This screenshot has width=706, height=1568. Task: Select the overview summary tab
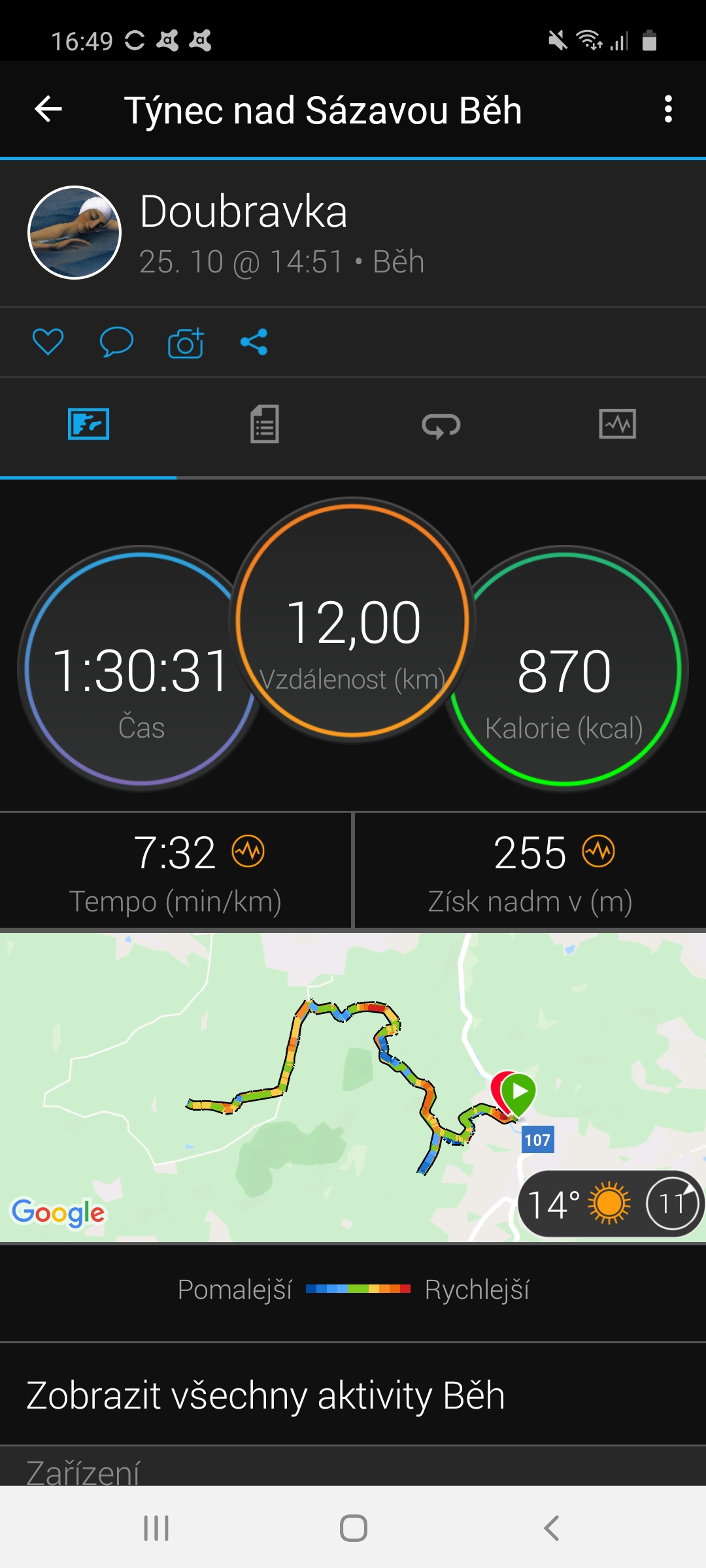88,425
